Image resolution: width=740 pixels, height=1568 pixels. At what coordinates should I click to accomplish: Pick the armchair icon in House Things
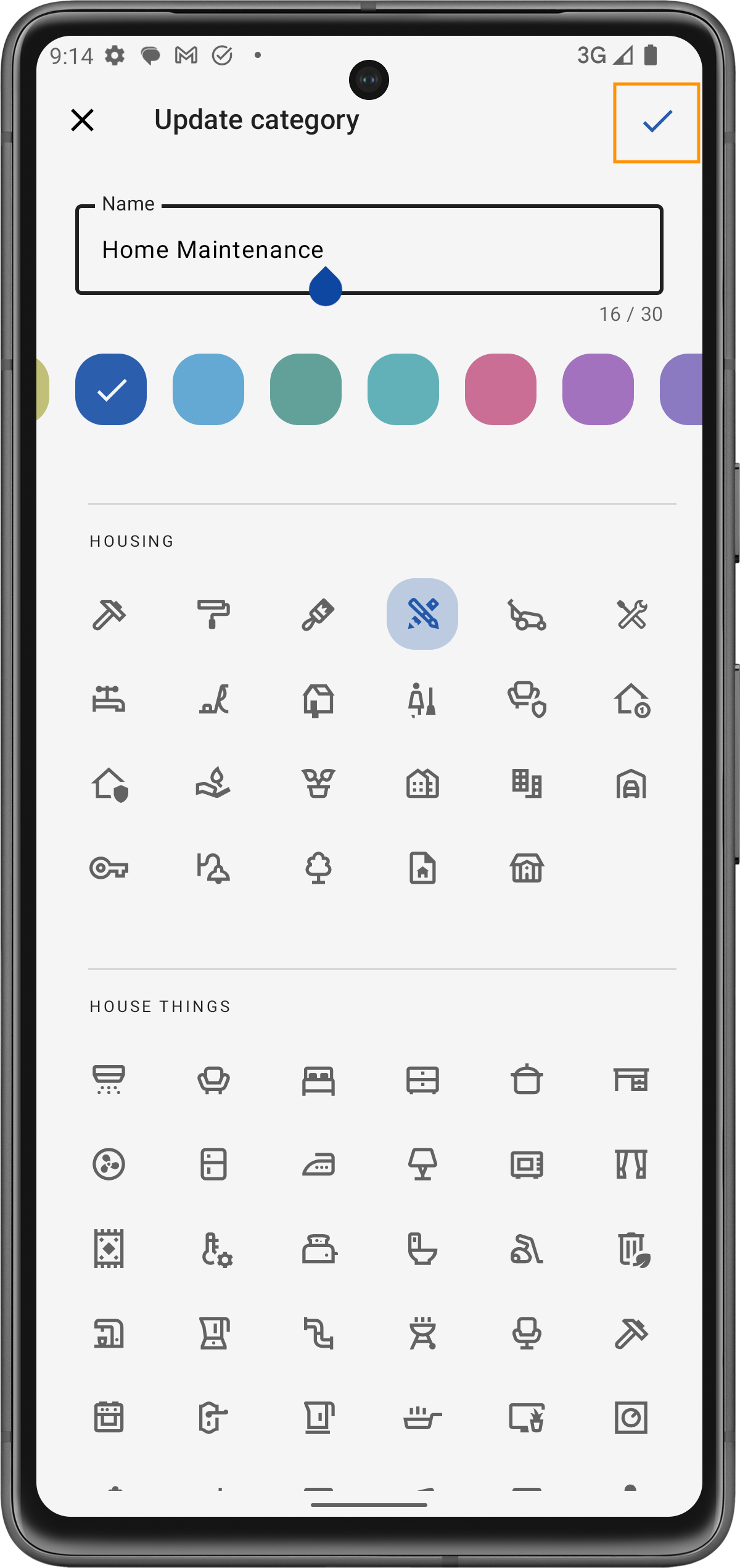coord(213,1081)
